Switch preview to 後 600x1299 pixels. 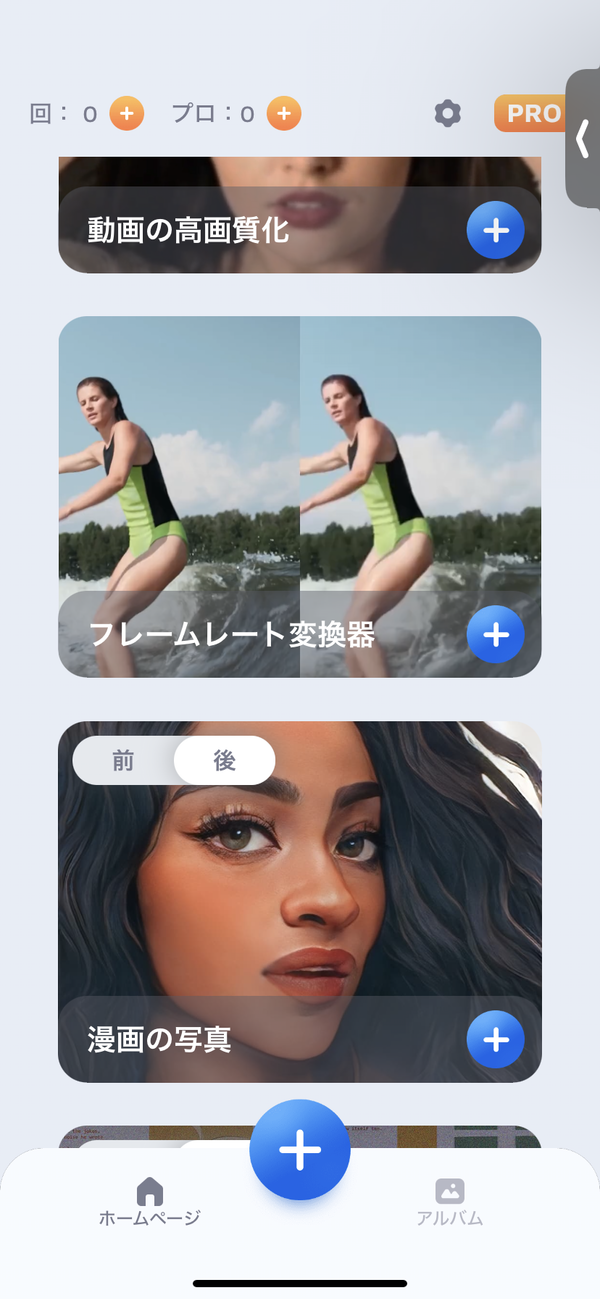coord(225,761)
